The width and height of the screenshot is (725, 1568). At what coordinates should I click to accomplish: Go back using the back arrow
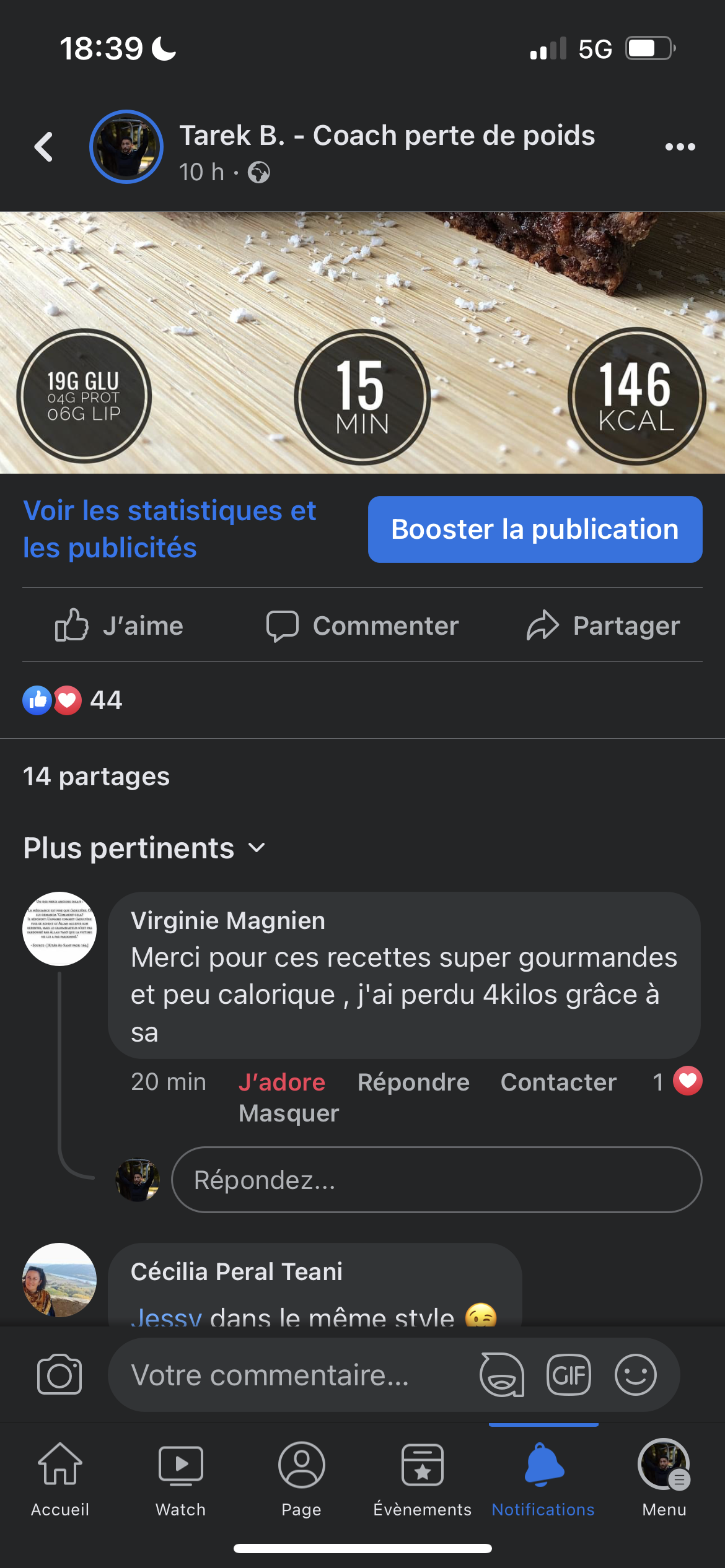43,147
